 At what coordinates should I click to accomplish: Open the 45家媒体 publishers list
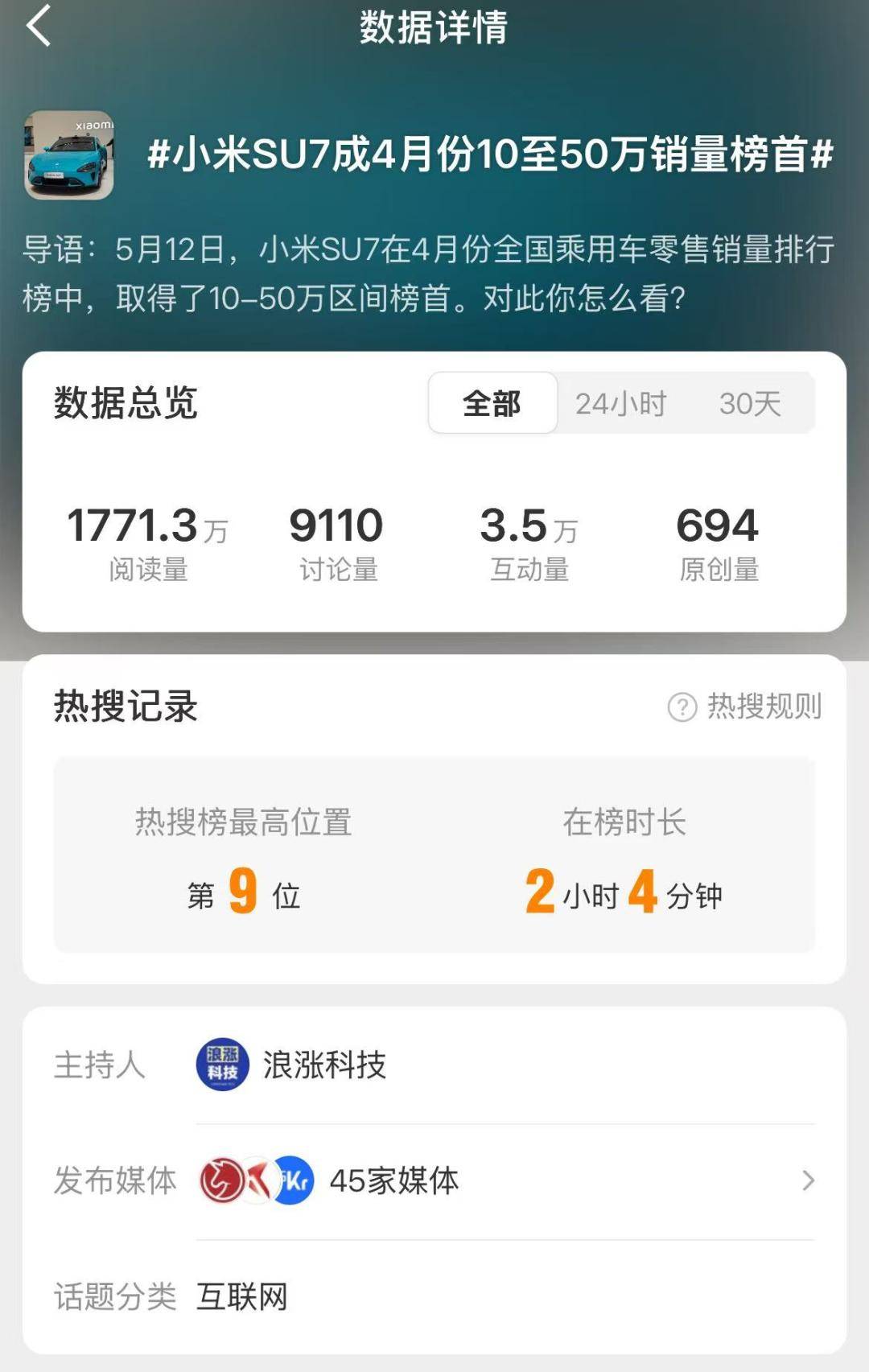[x=505, y=1180]
